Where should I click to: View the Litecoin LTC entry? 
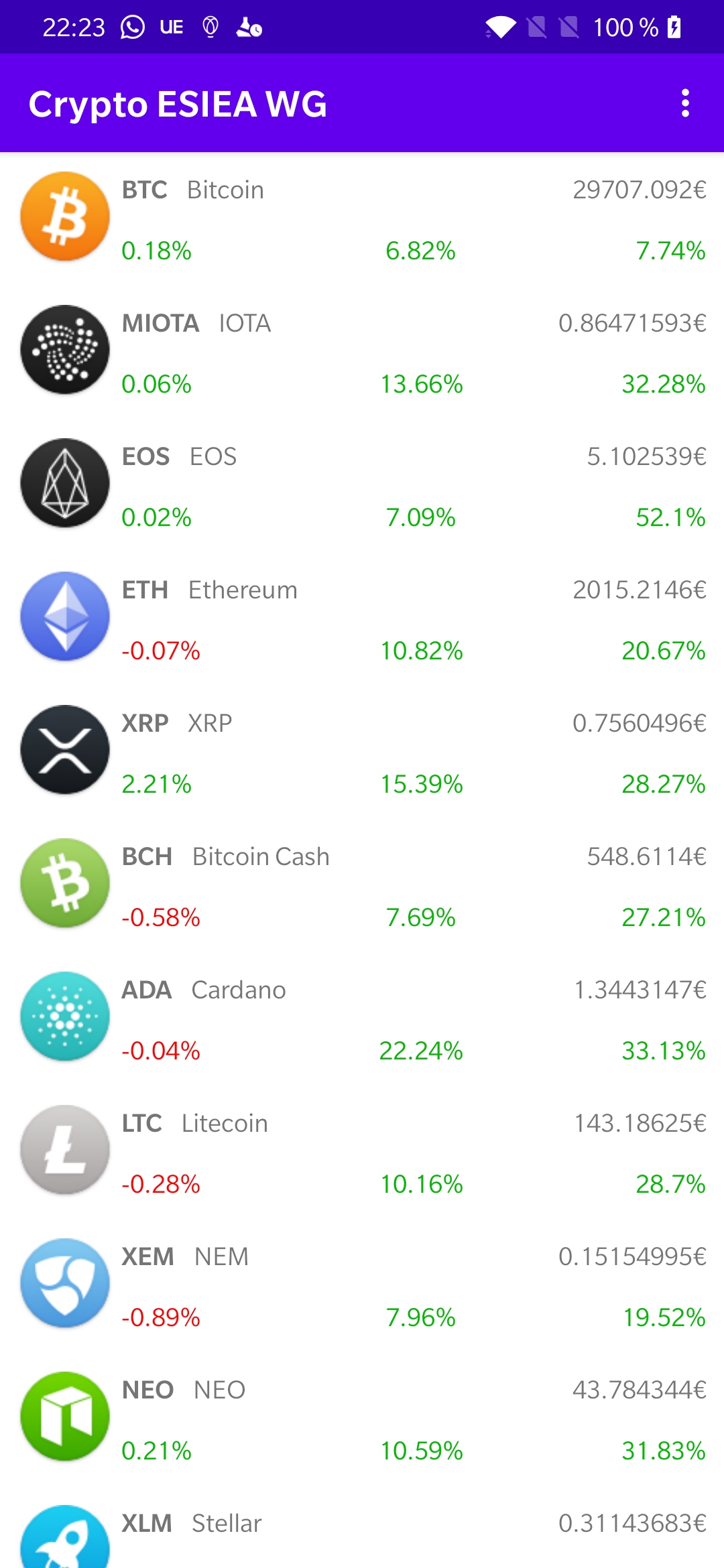click(x=362, y=1153)
